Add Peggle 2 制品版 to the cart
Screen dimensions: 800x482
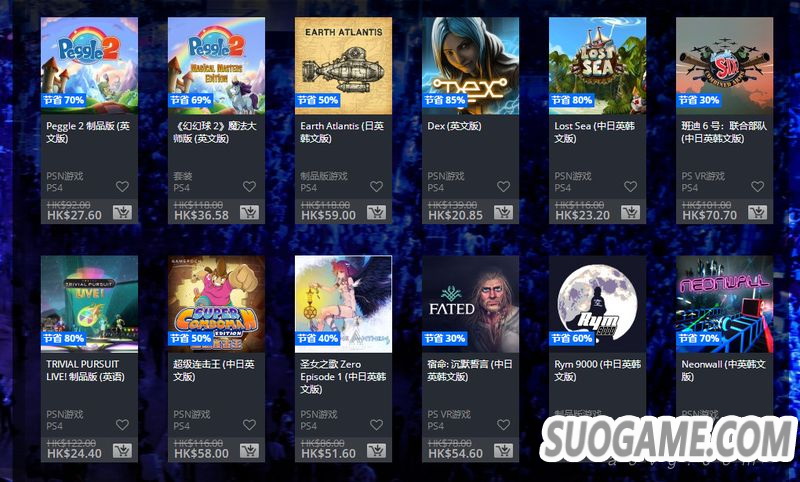point(123,213)
